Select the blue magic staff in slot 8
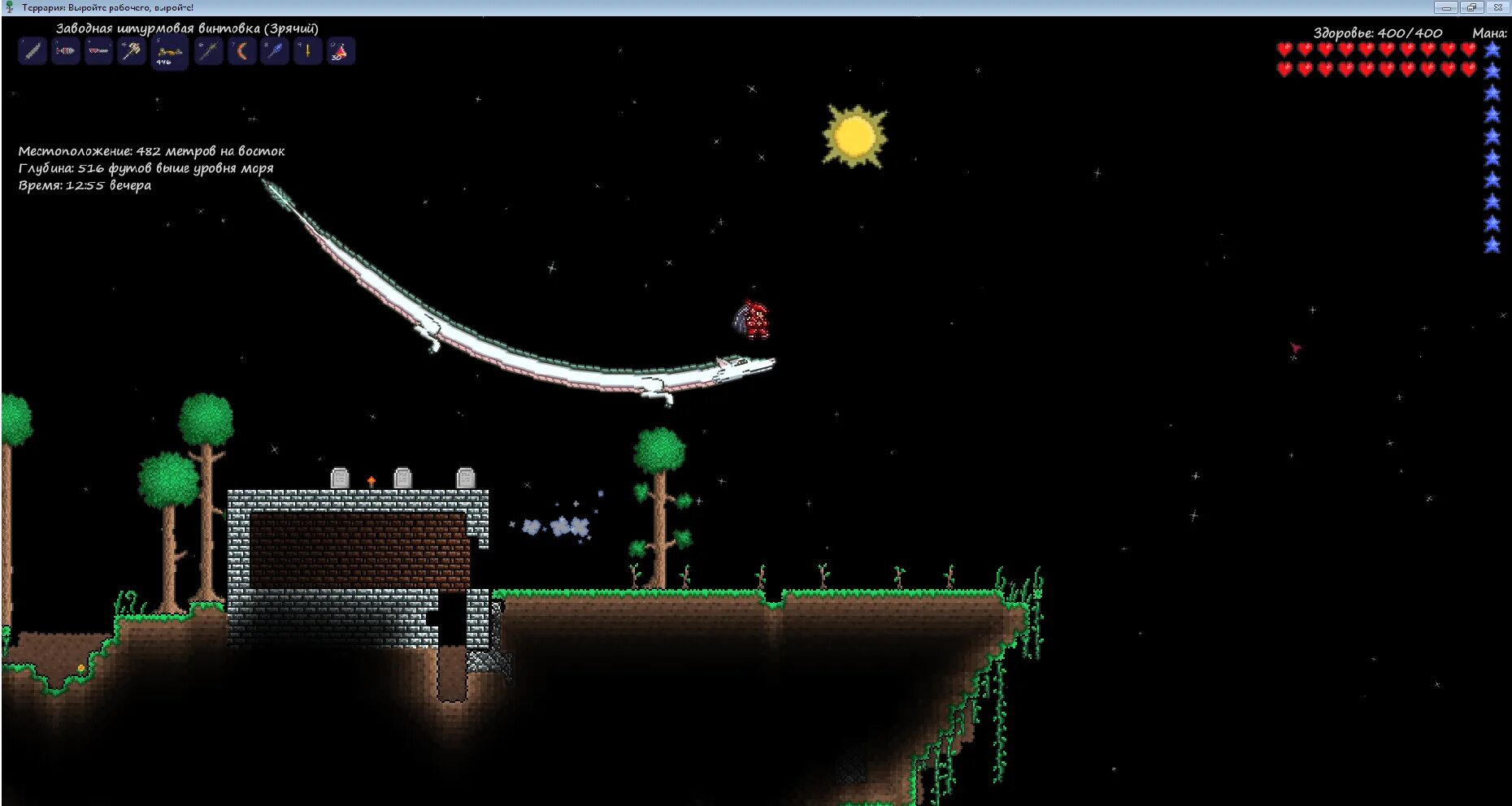This screenshot has width=1512, height=806. pos(275,51)
